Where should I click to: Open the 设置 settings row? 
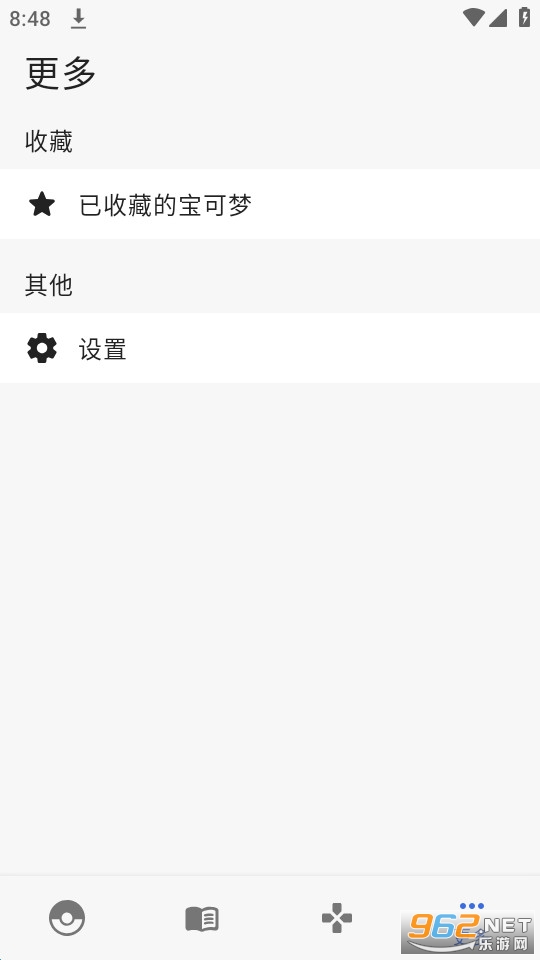tap(270, 348)
